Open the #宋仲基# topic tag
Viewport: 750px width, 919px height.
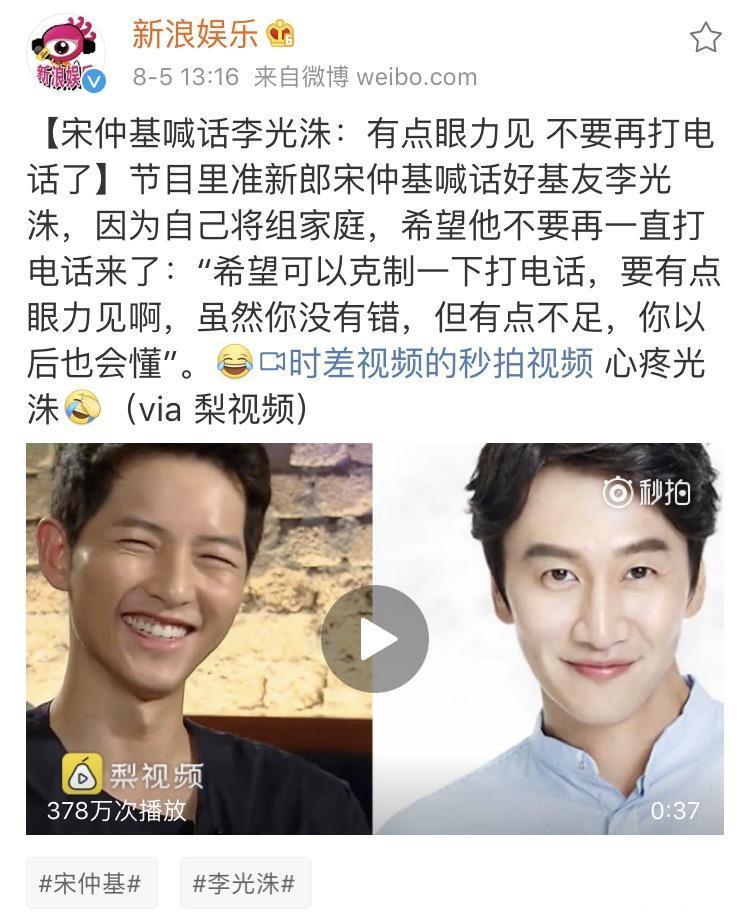click(90, 883)
